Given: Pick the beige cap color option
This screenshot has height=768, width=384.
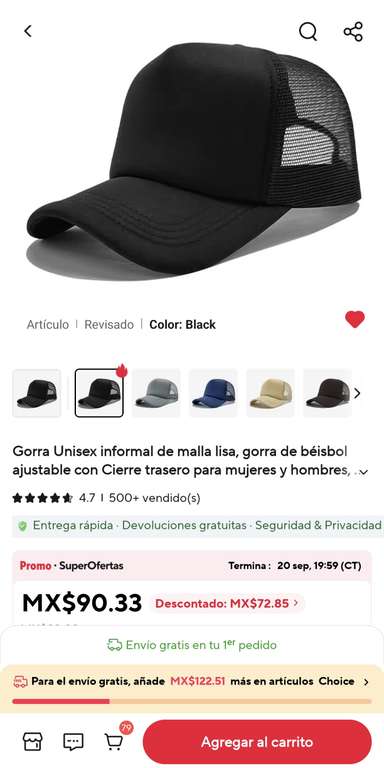Looking at the screenshot, I should coord(270,393).
